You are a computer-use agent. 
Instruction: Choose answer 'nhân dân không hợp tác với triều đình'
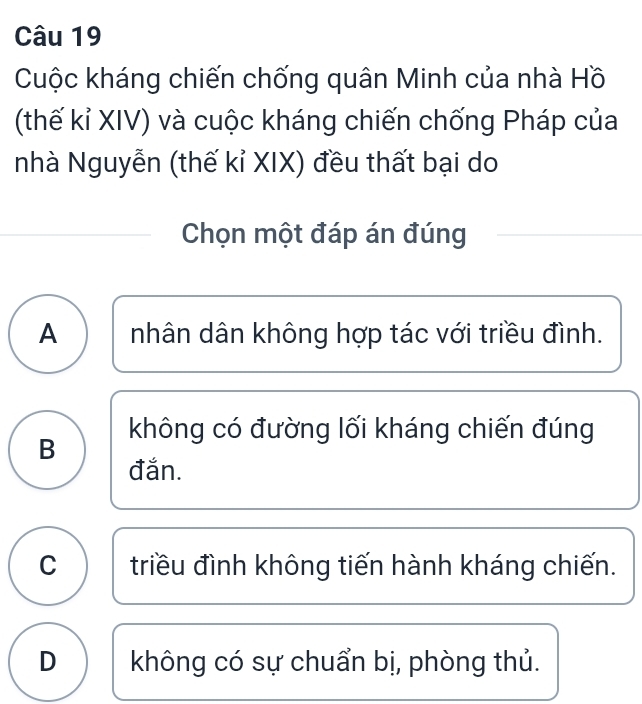click(367, 334)
